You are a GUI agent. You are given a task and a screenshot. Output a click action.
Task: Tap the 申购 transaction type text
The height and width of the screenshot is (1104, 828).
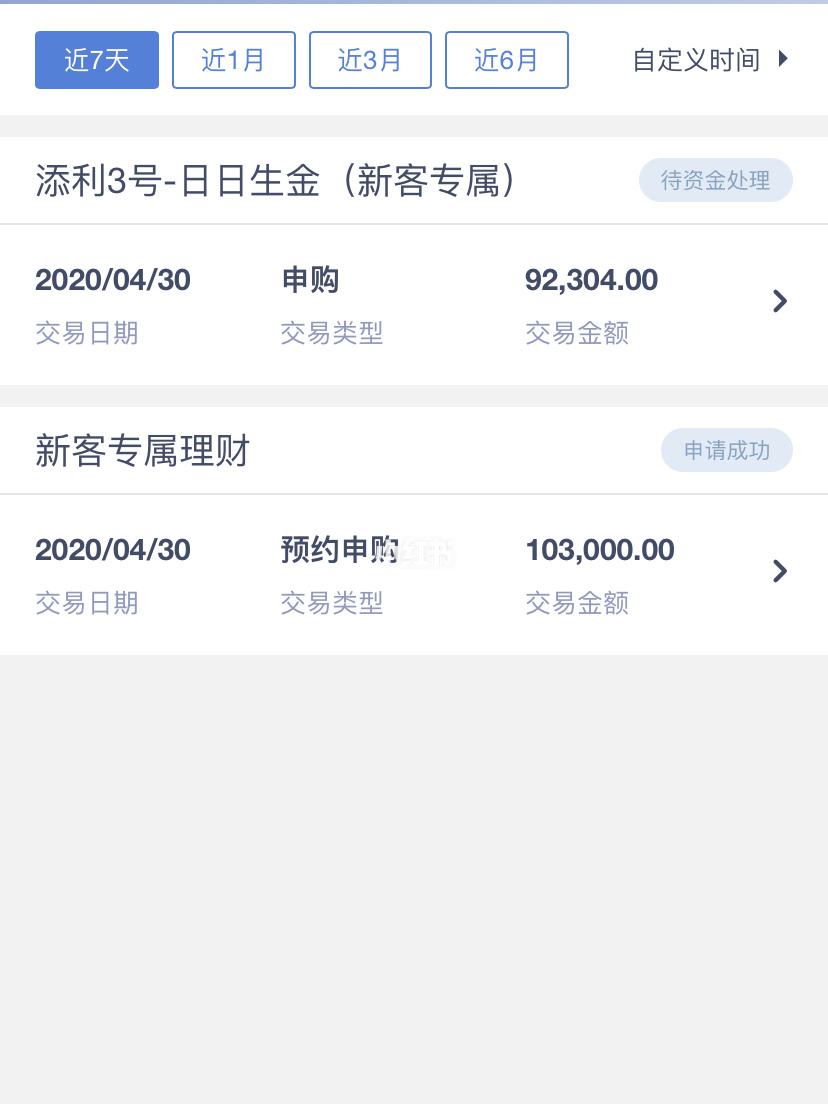(x=310, y=280)
